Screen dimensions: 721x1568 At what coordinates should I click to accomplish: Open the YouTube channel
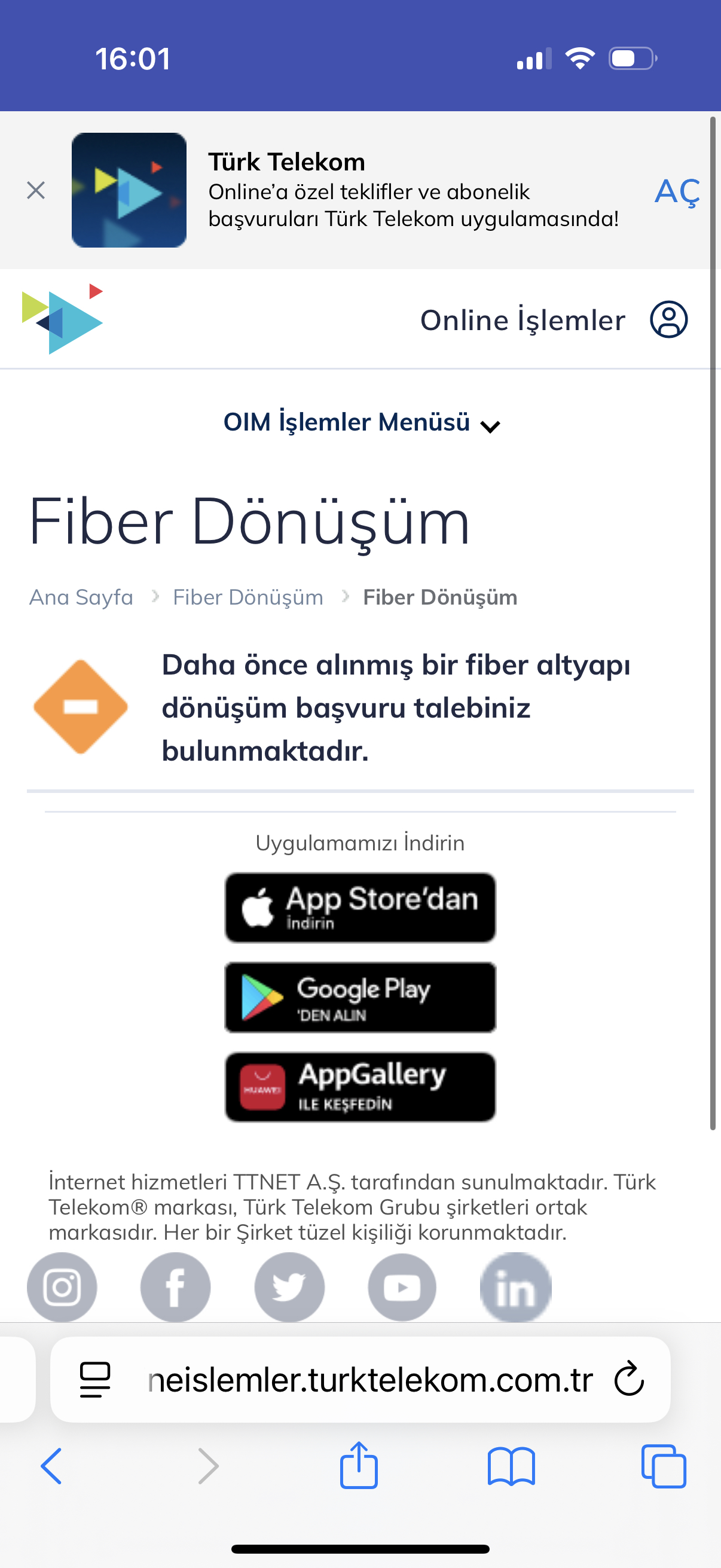click(402, 1288)
